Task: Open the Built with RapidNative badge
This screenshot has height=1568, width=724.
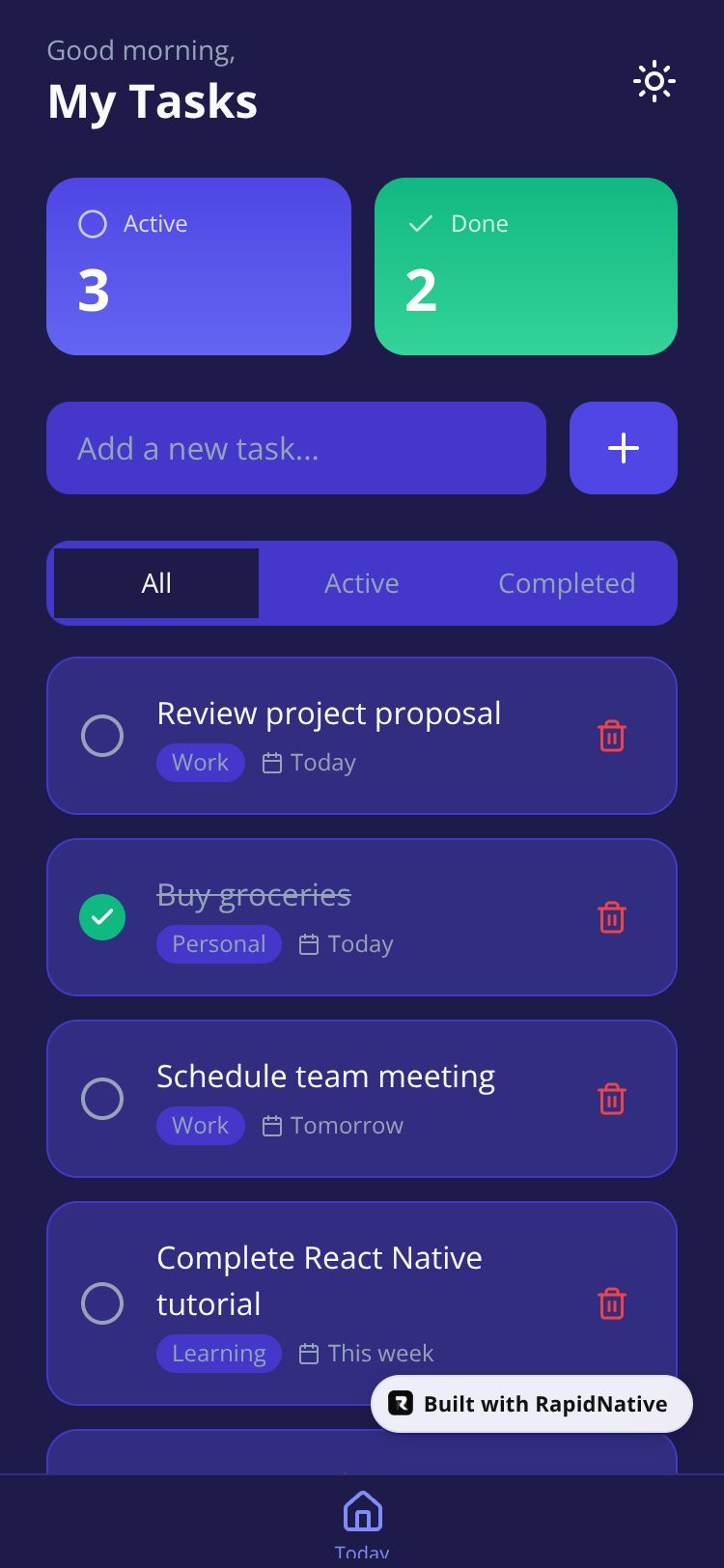Action: (x=532, y=1404)
